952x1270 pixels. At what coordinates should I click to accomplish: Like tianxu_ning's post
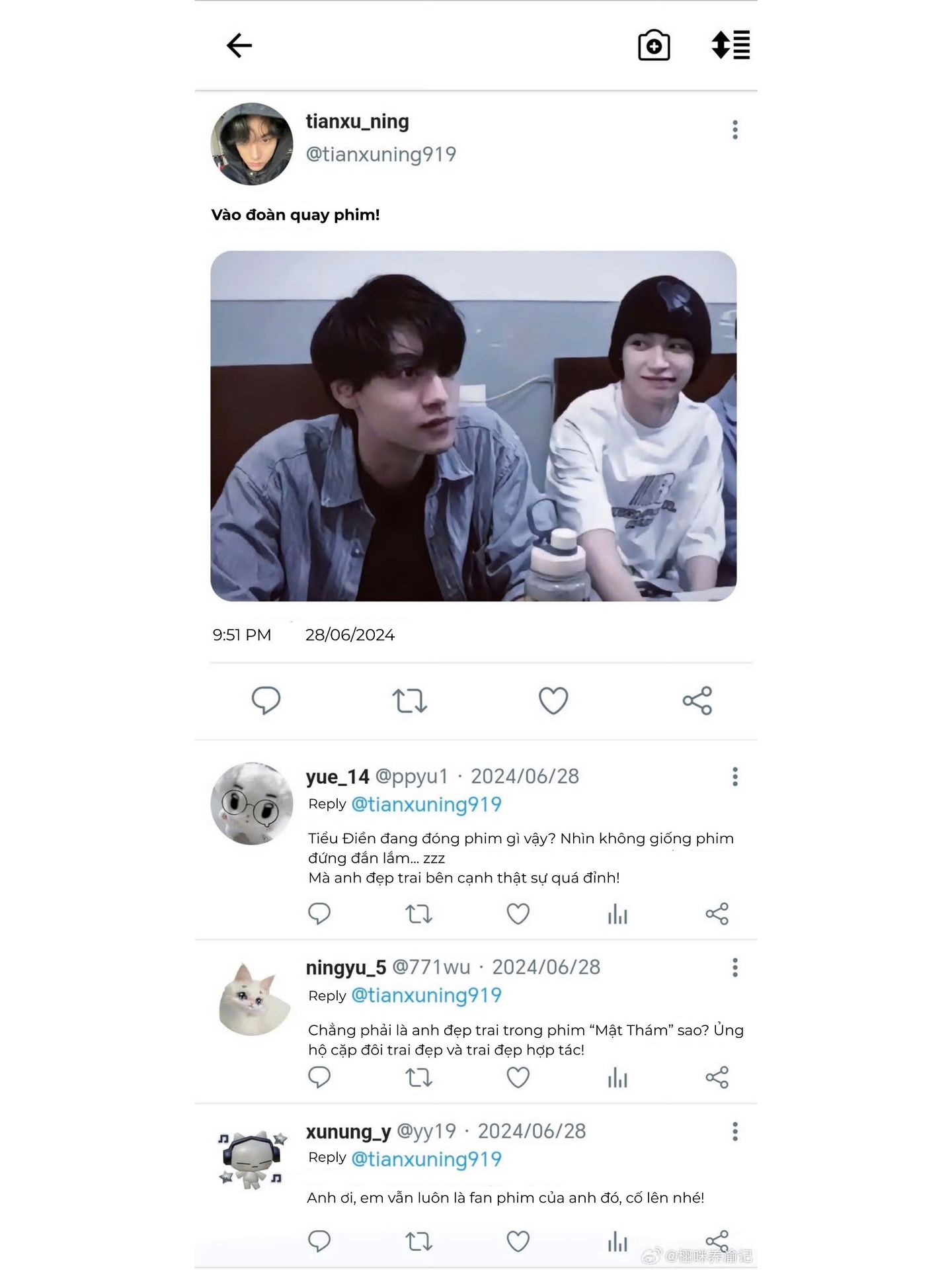(x=553, y=700)
